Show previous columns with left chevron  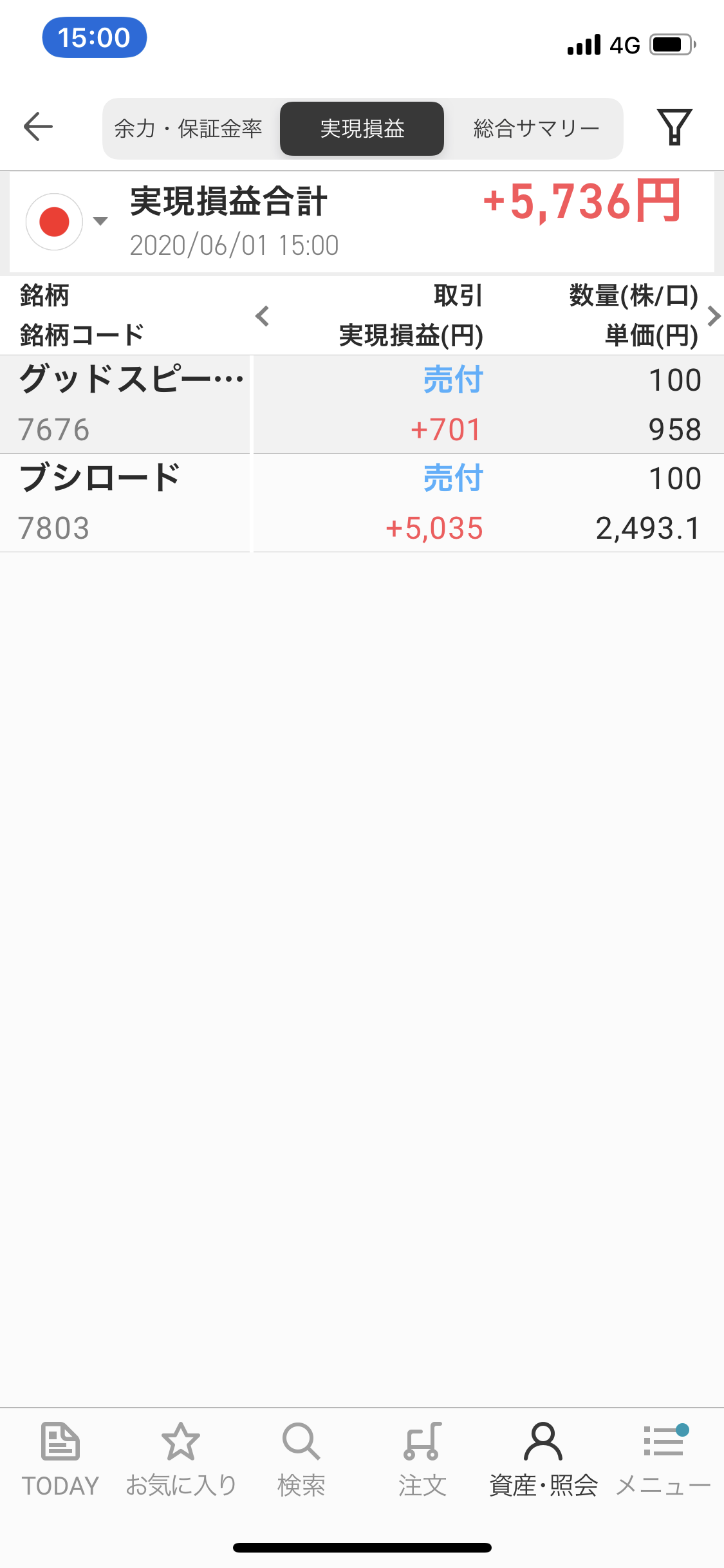pos(262,316)
